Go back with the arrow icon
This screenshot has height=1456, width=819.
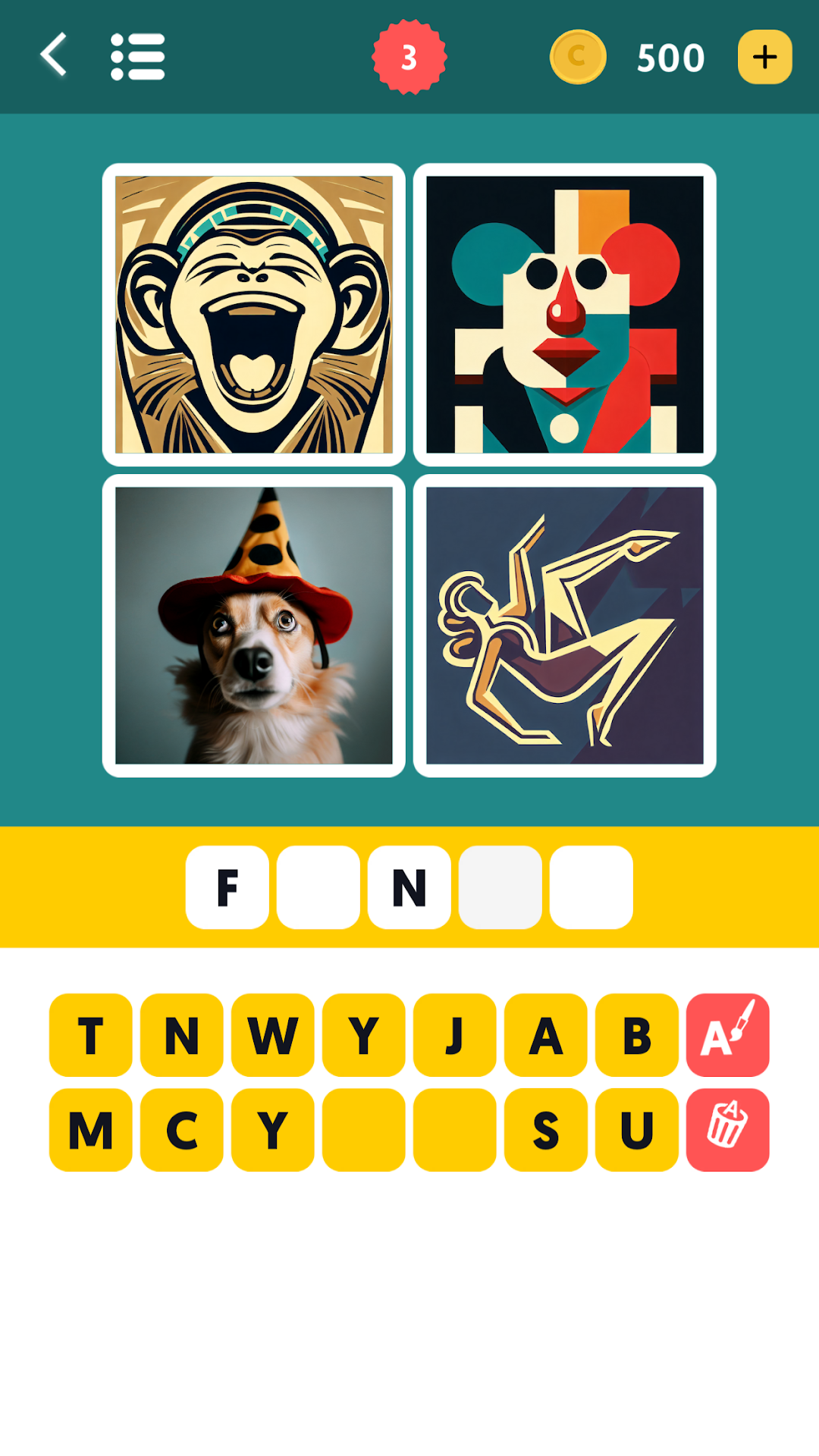coord(54,56)
